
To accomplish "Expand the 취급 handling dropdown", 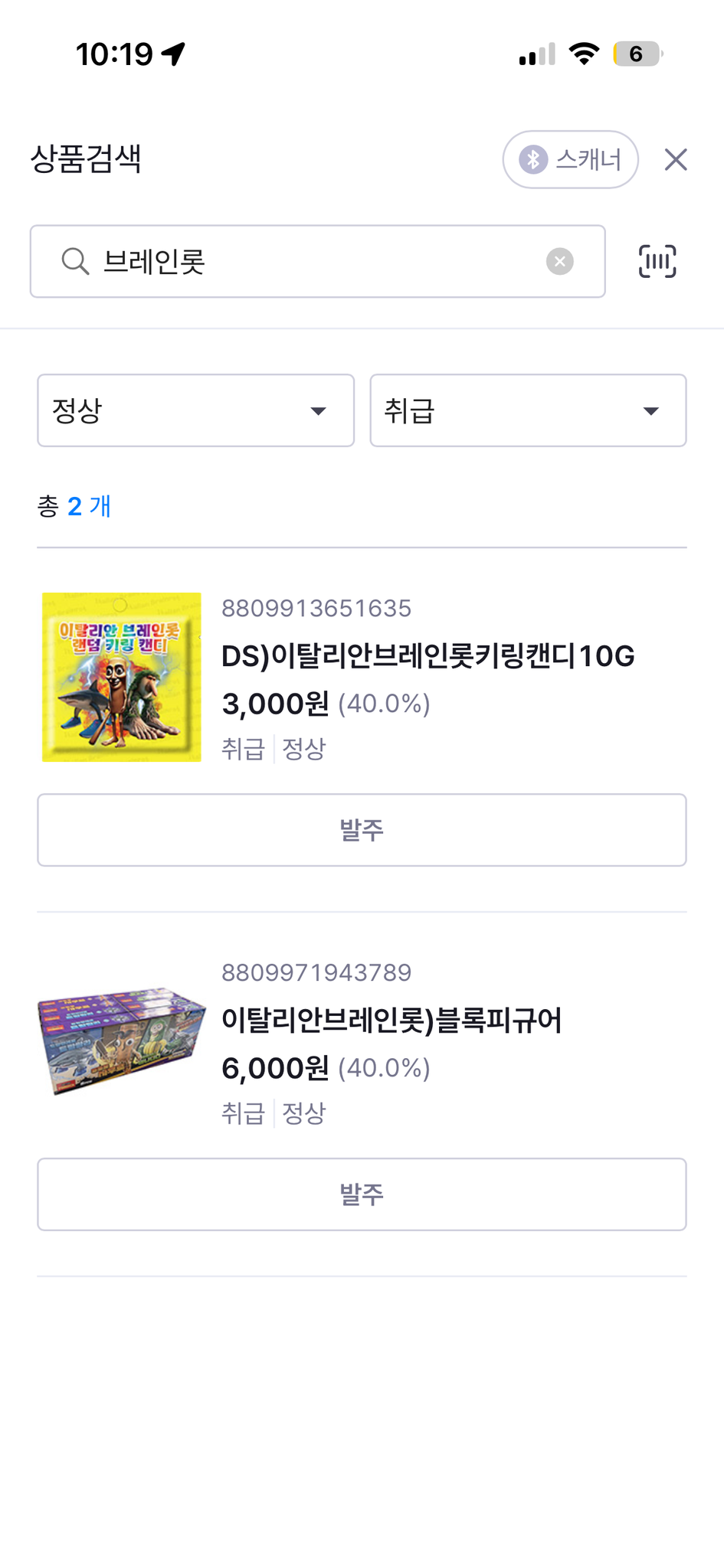I will 528,410.
